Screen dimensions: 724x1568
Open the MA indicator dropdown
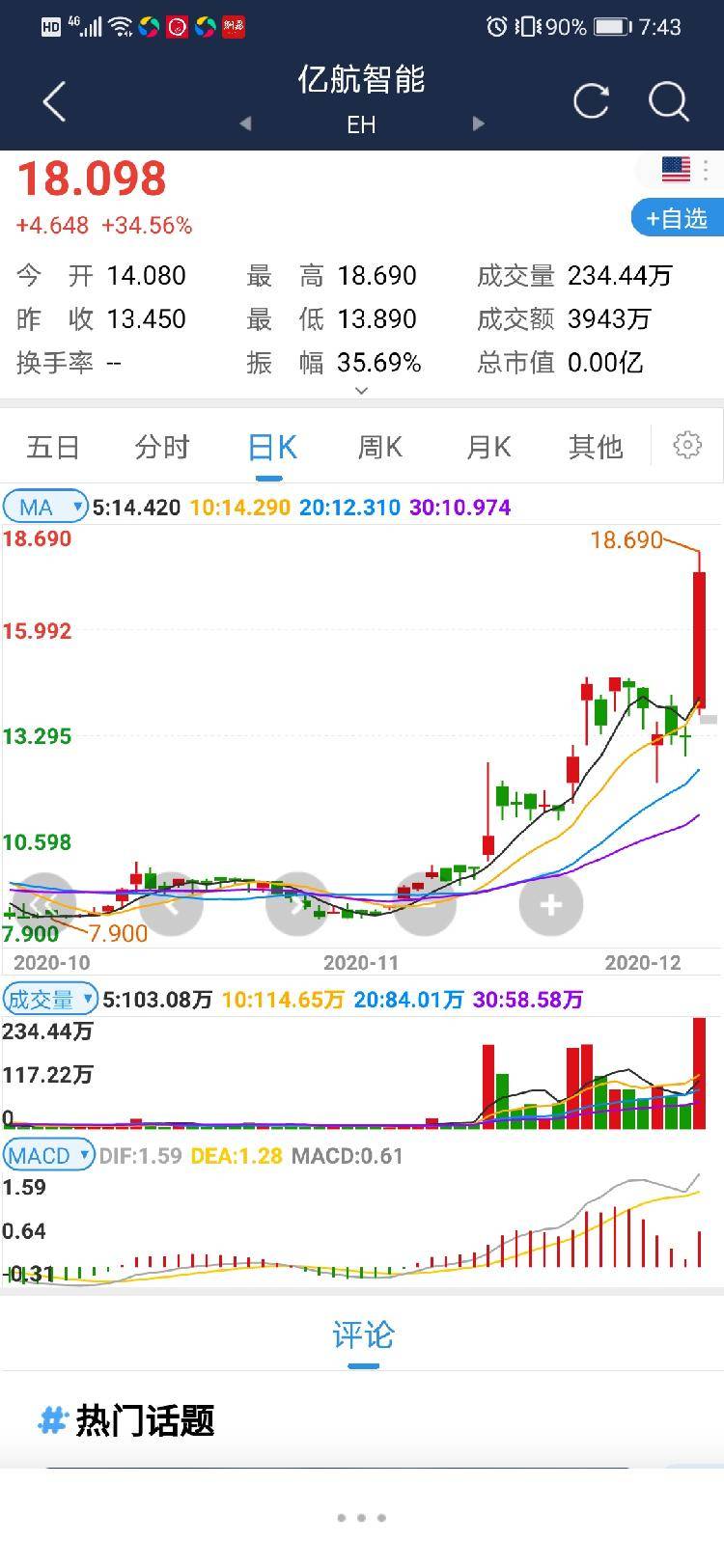45,507
